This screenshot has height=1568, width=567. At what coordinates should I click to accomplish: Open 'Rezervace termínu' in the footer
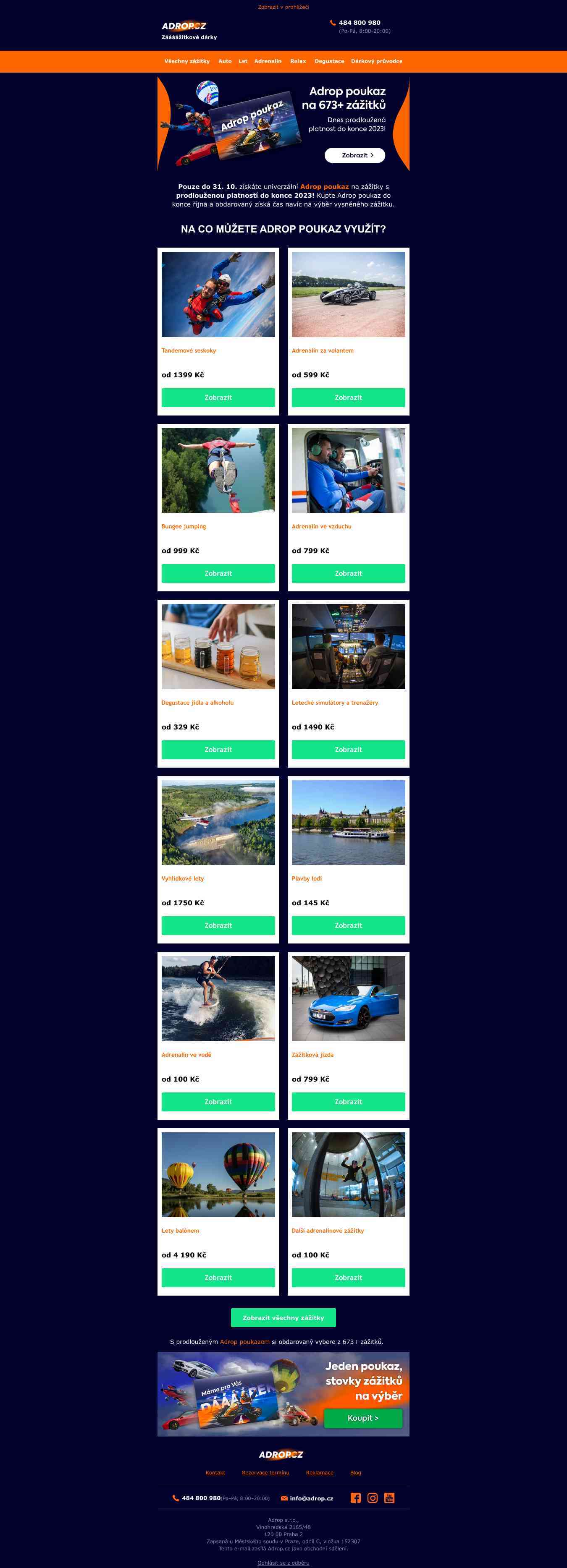[x=265, y=1472]
